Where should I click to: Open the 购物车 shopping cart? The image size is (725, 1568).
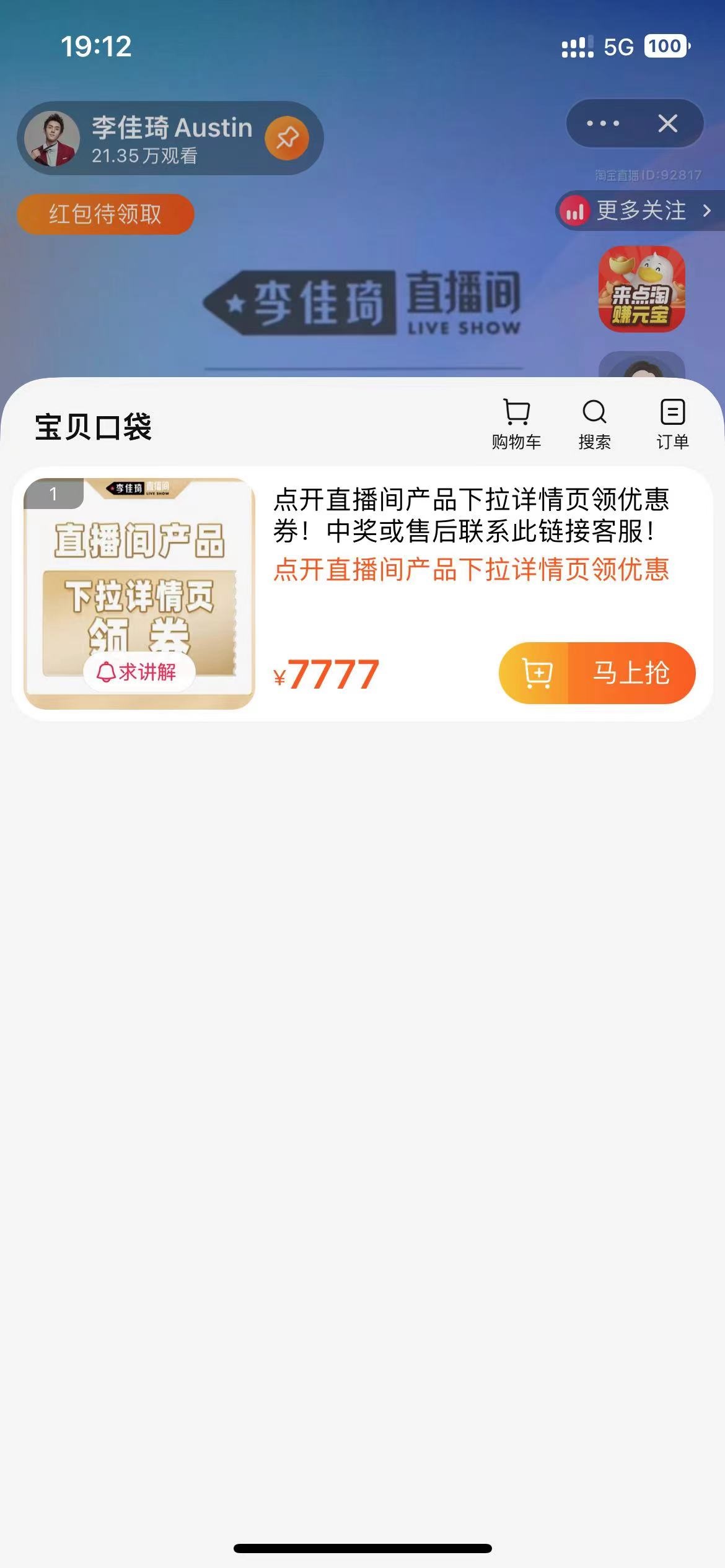click(516, 424)
